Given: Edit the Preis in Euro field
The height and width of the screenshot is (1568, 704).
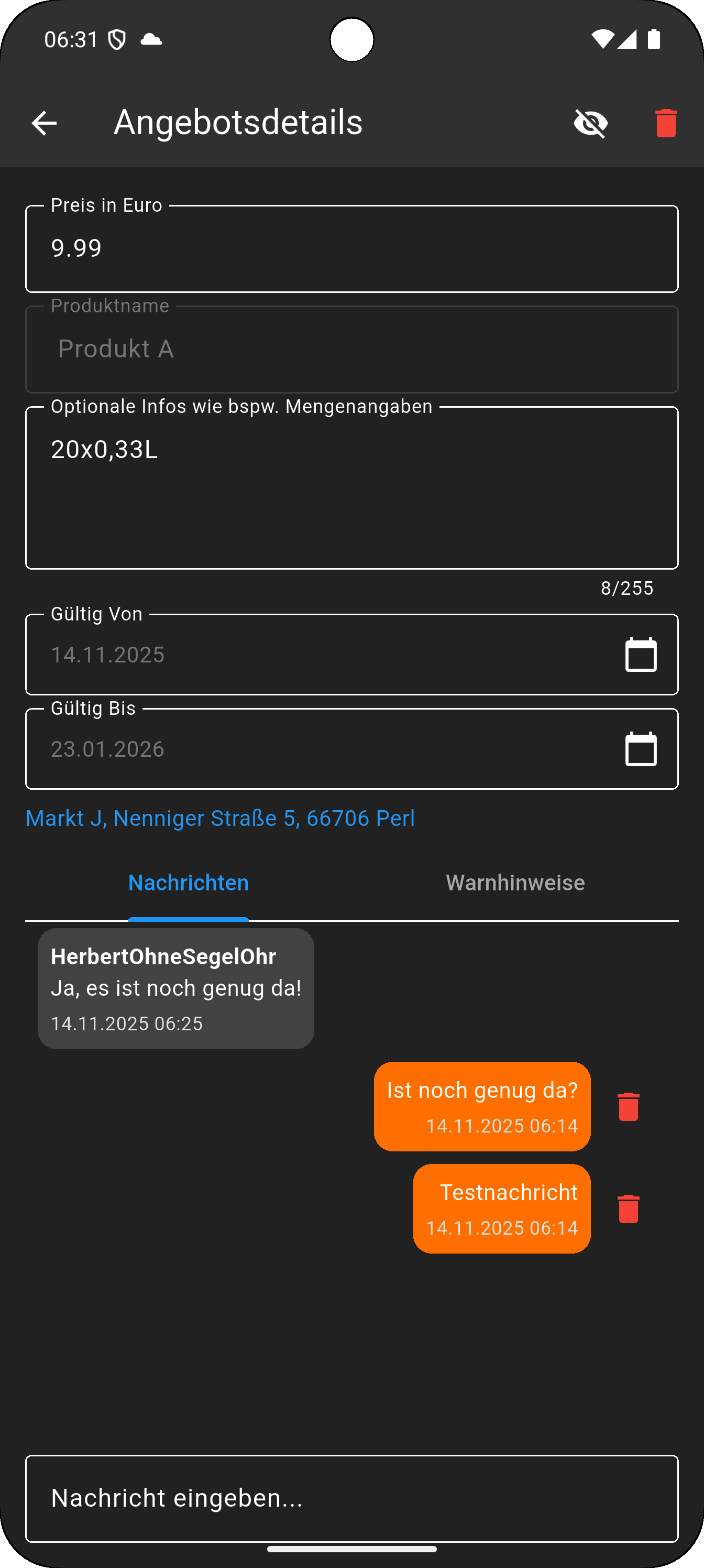Looking at the screenshot, I should (x=351, y=249).
